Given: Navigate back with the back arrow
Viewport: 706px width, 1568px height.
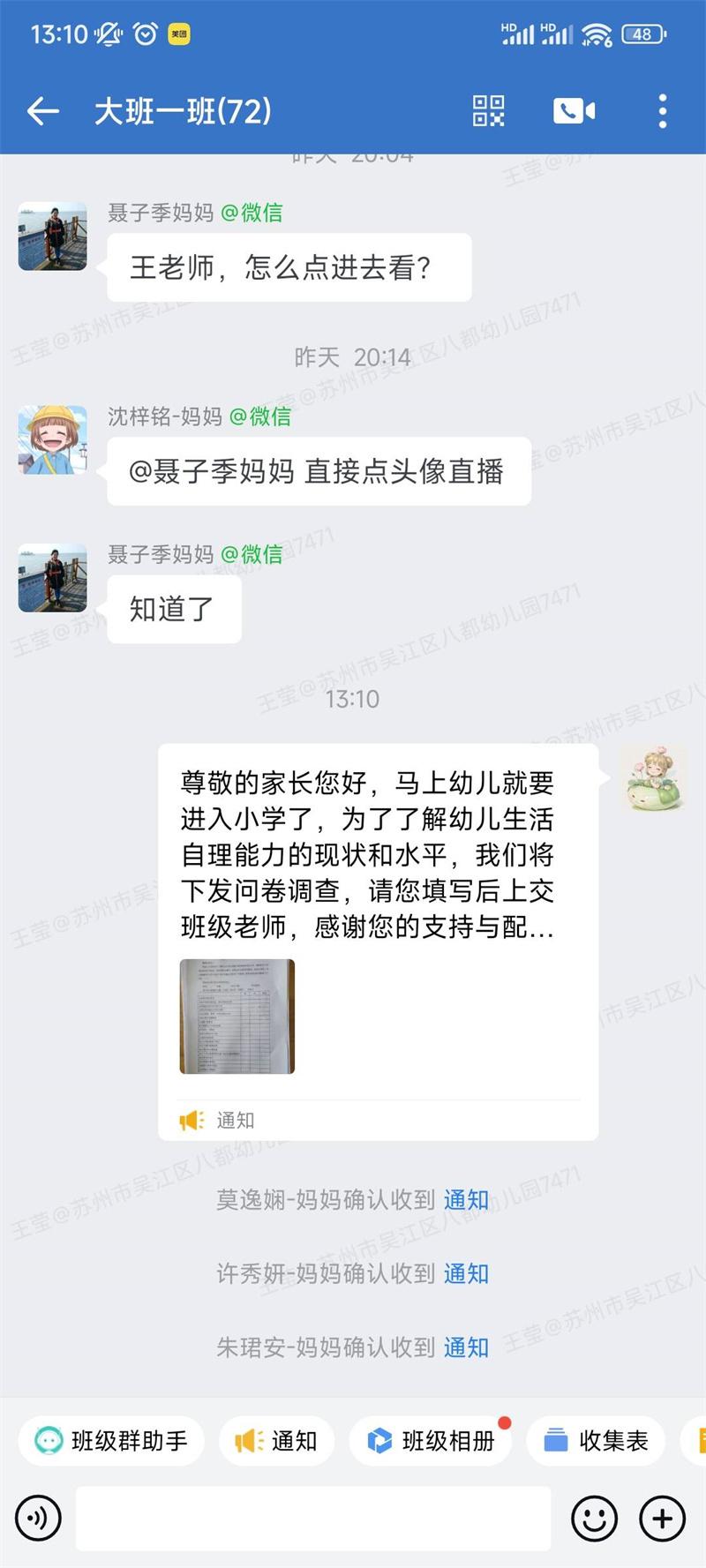Looking at the screenshot, I should coord(41,109).
